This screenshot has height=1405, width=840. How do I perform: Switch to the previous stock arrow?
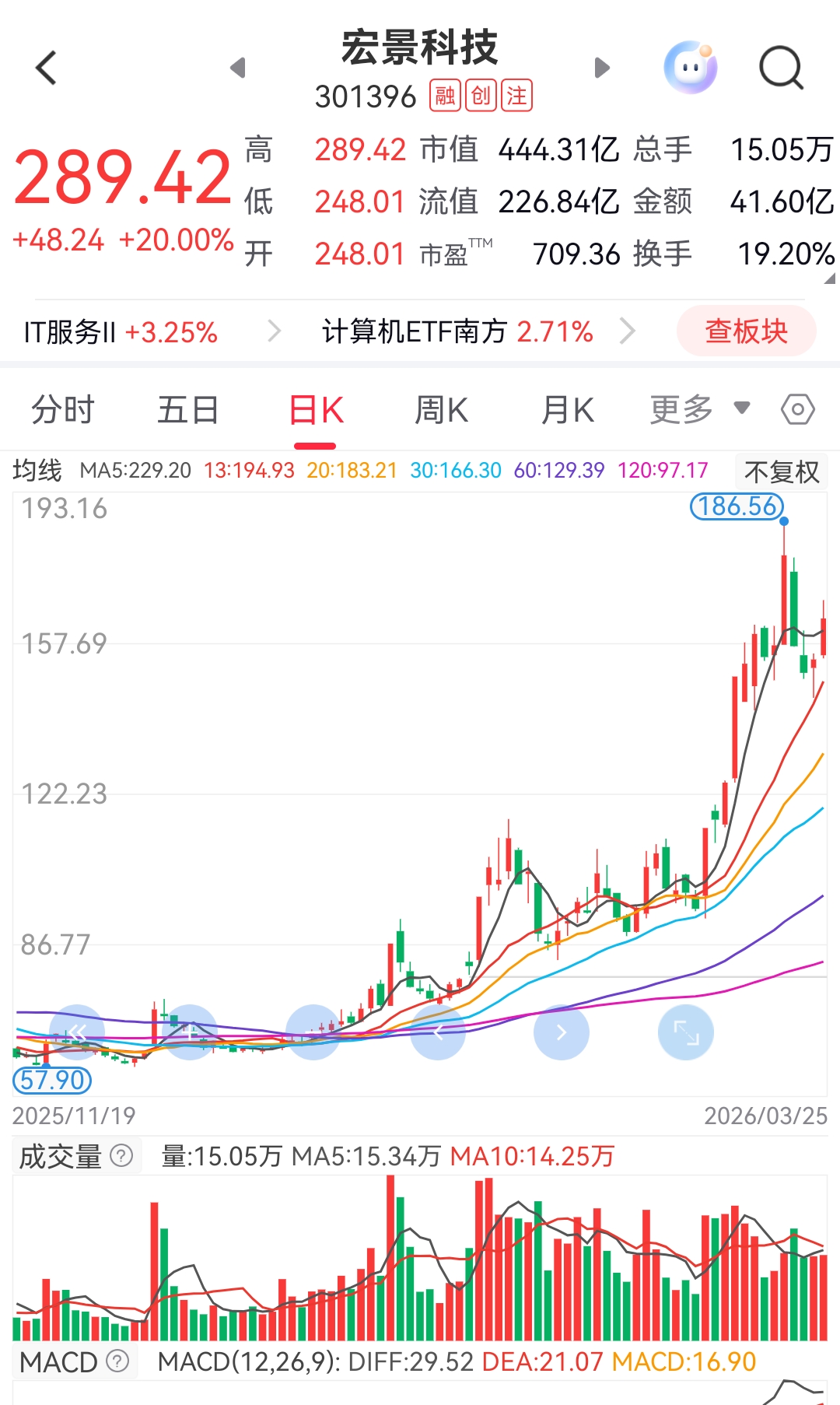tap(238, 68)
